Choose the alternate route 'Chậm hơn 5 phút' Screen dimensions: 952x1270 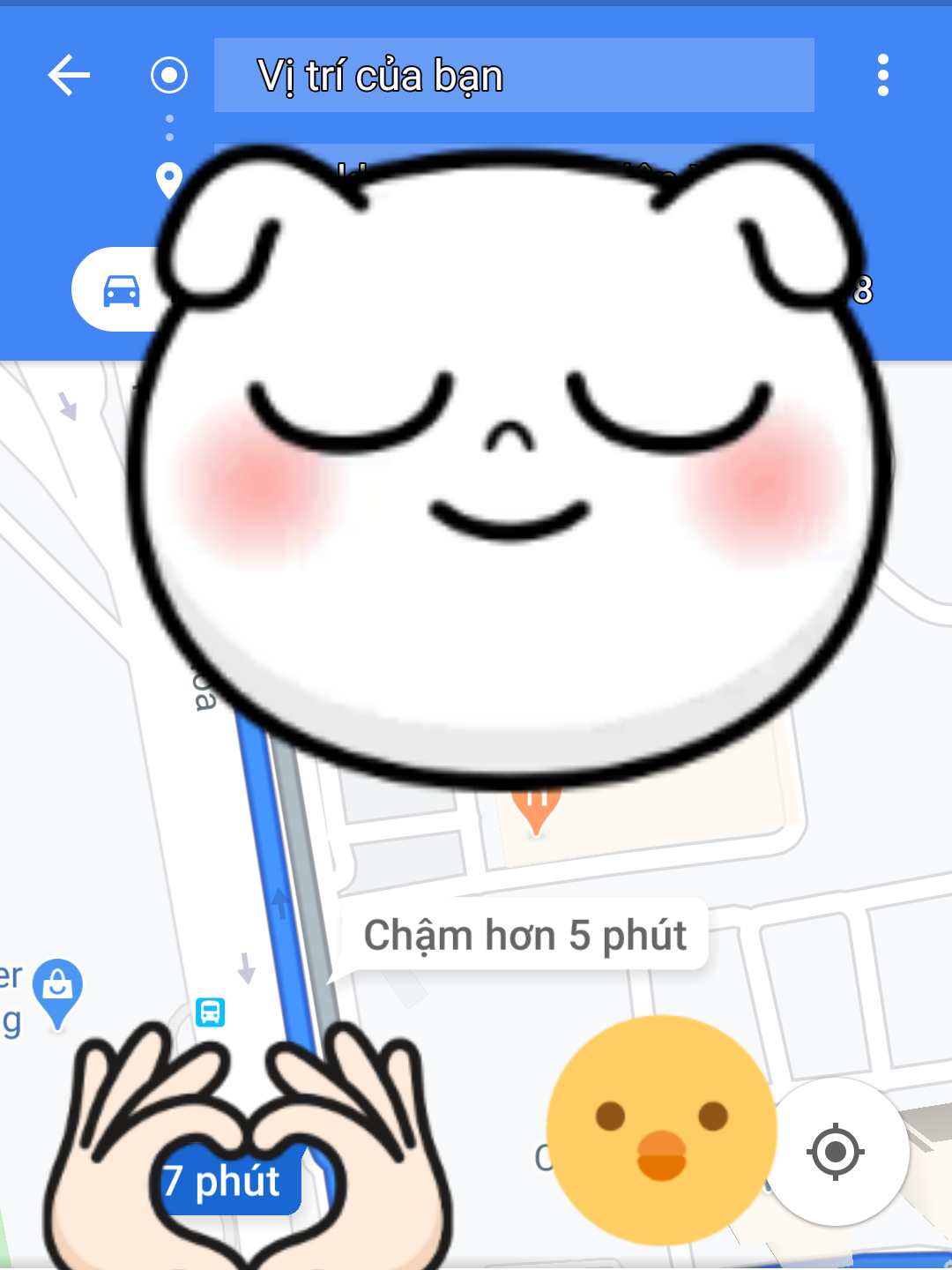524,935
